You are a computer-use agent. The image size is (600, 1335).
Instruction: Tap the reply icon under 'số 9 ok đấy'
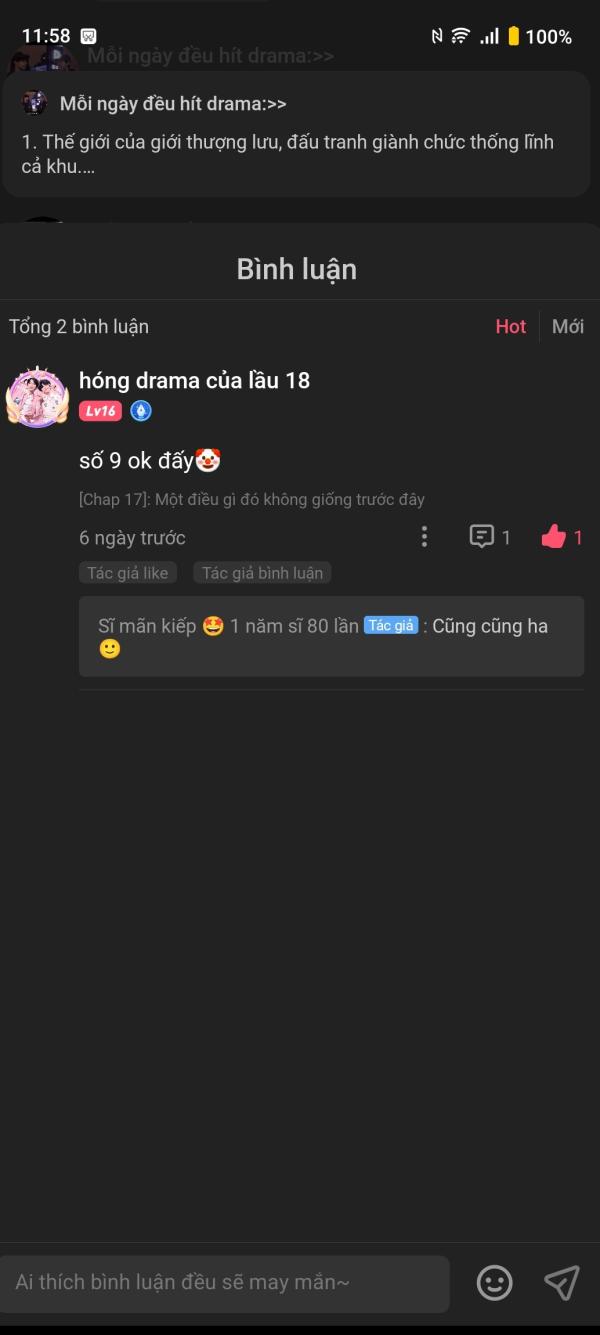click(x=482, y=537)
